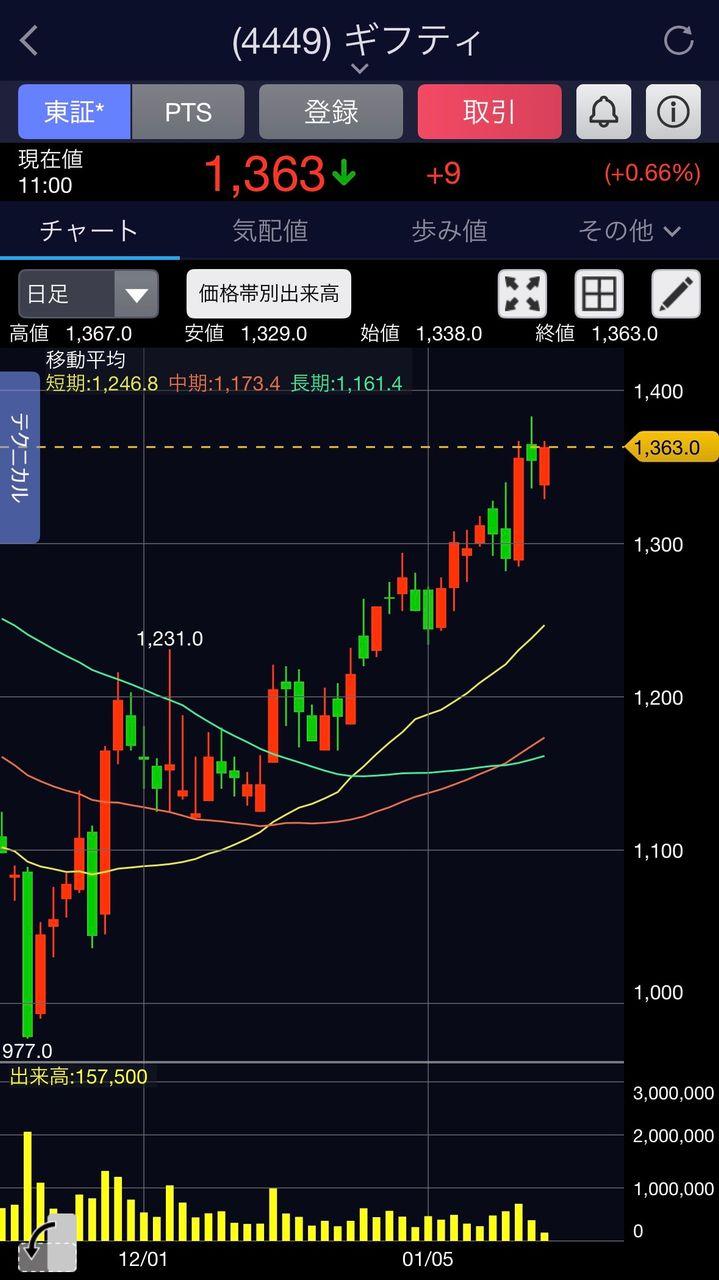This screenshot has width=719, height=1280.
Task: Select the チャート tab
Action: [89, 231]
